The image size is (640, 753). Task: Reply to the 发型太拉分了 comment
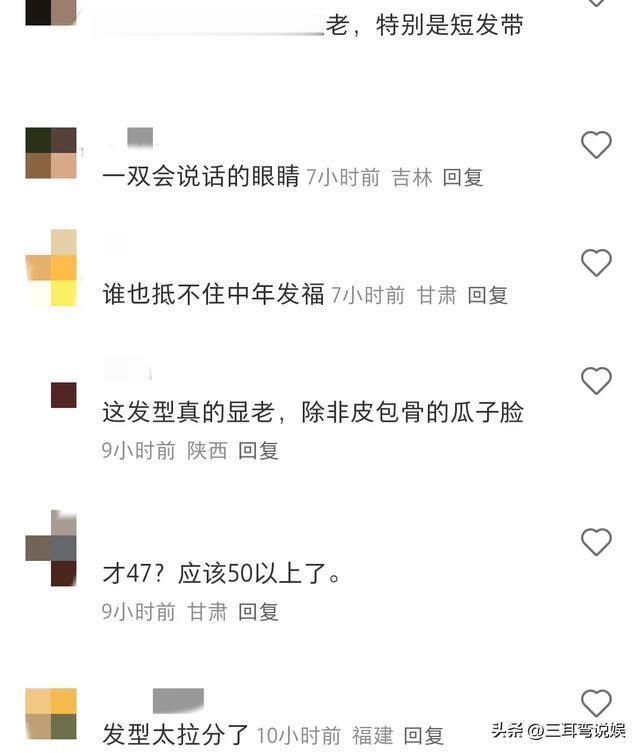pyautogui.click(x=423, y=736)
